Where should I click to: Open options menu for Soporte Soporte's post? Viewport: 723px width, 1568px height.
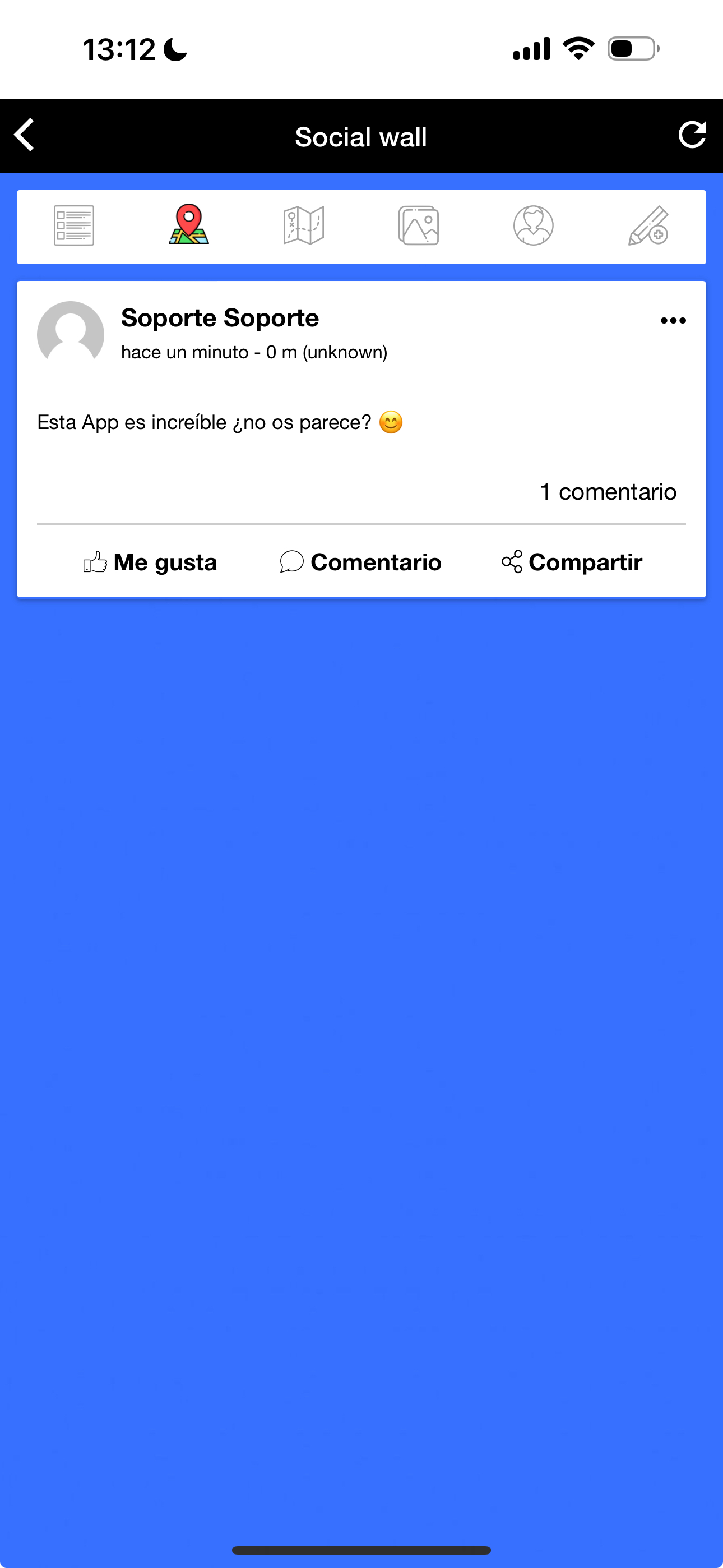(673, 321)
